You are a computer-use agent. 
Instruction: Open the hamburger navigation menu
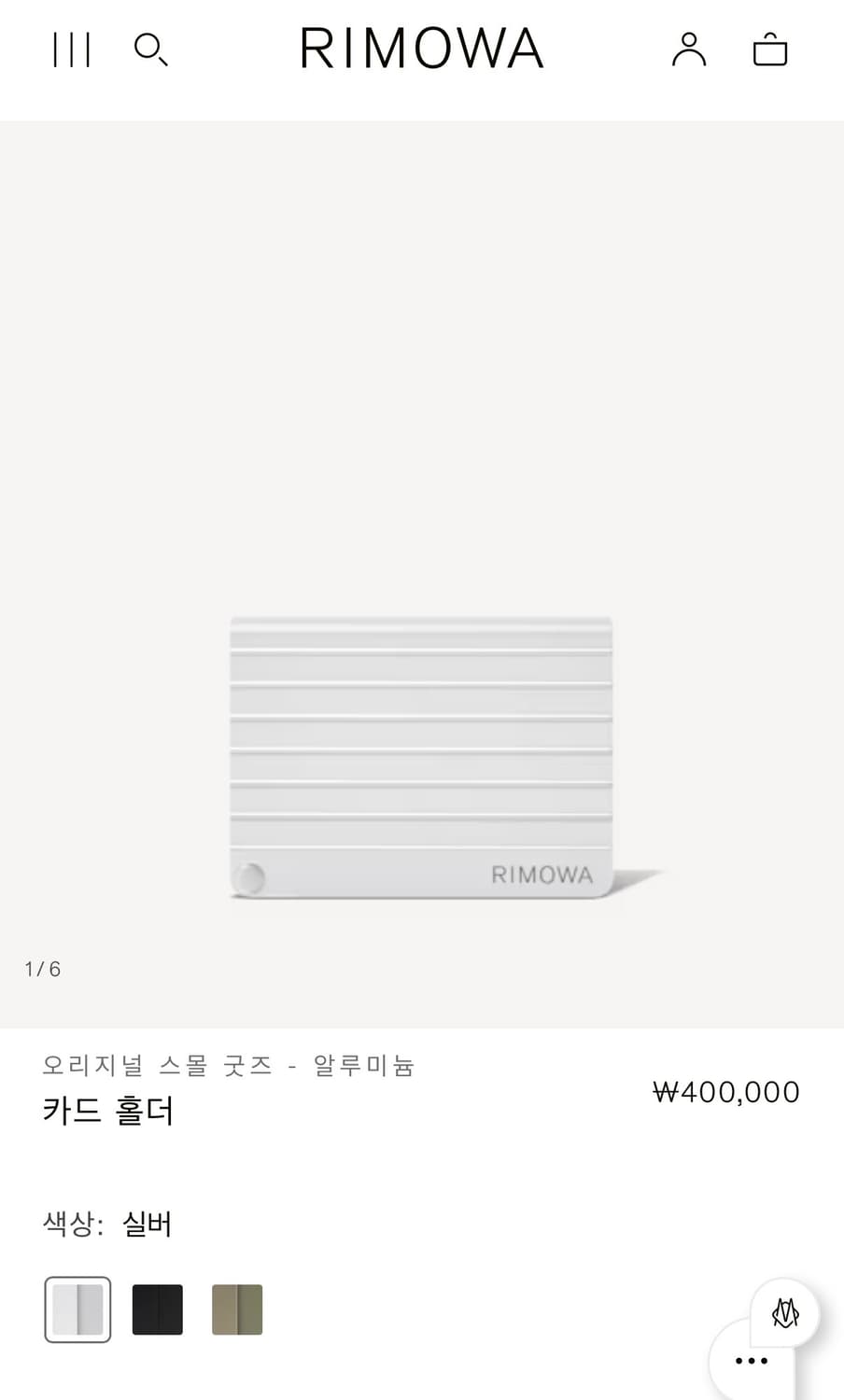tap(71, 51)
